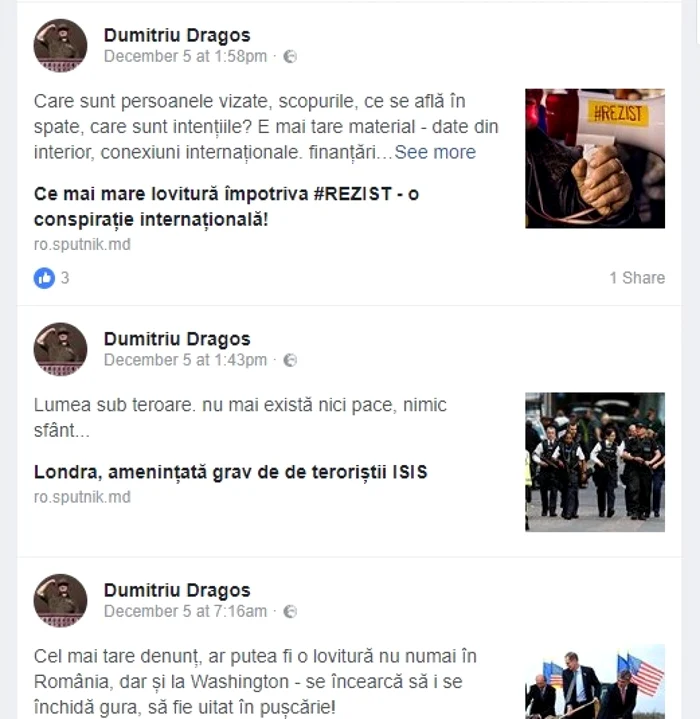Open the thumbnail with American flags
Viewport: 700px width, 719px height.
click(x=594, y=682)
